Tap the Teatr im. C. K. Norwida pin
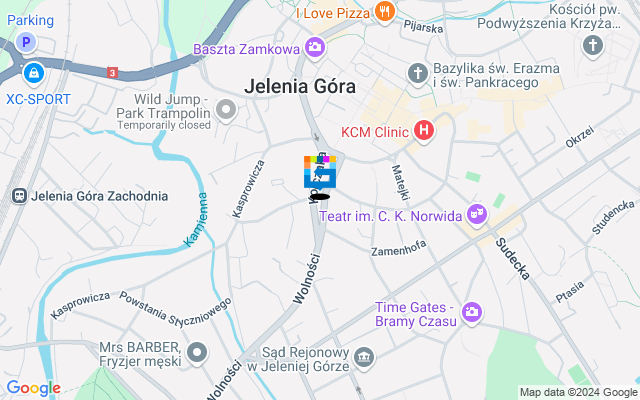This screenshot has width=640, height=400. [478, 215]
